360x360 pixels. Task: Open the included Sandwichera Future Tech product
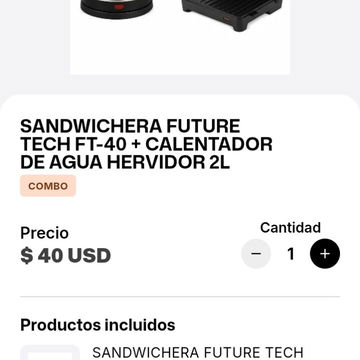[197, 352]
